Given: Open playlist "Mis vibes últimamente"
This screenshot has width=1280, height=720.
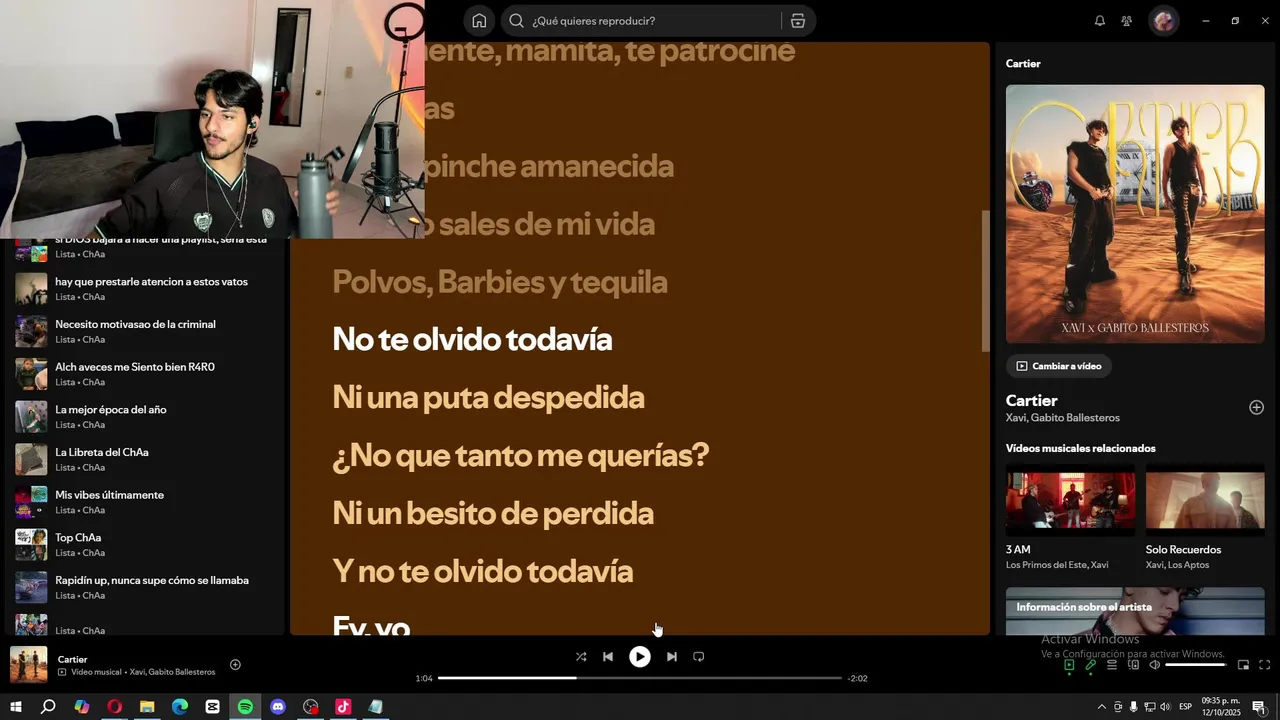Looking at the screenshot, I should (109, 495).
